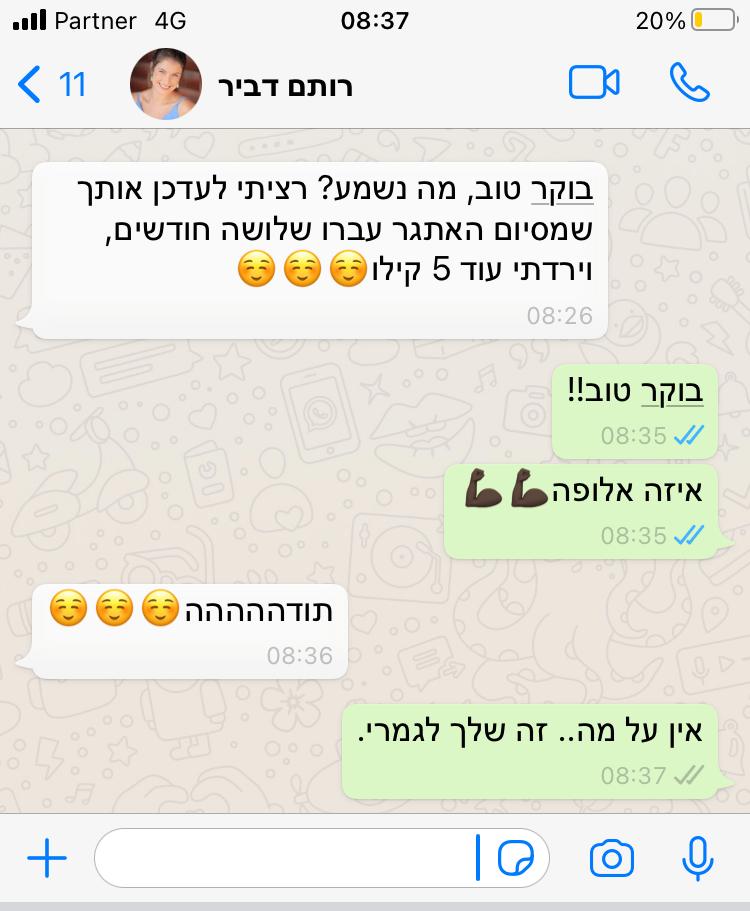Open the sticker picker
The height and width of the screenshot is (911, 750).
[x=516, y=858]
